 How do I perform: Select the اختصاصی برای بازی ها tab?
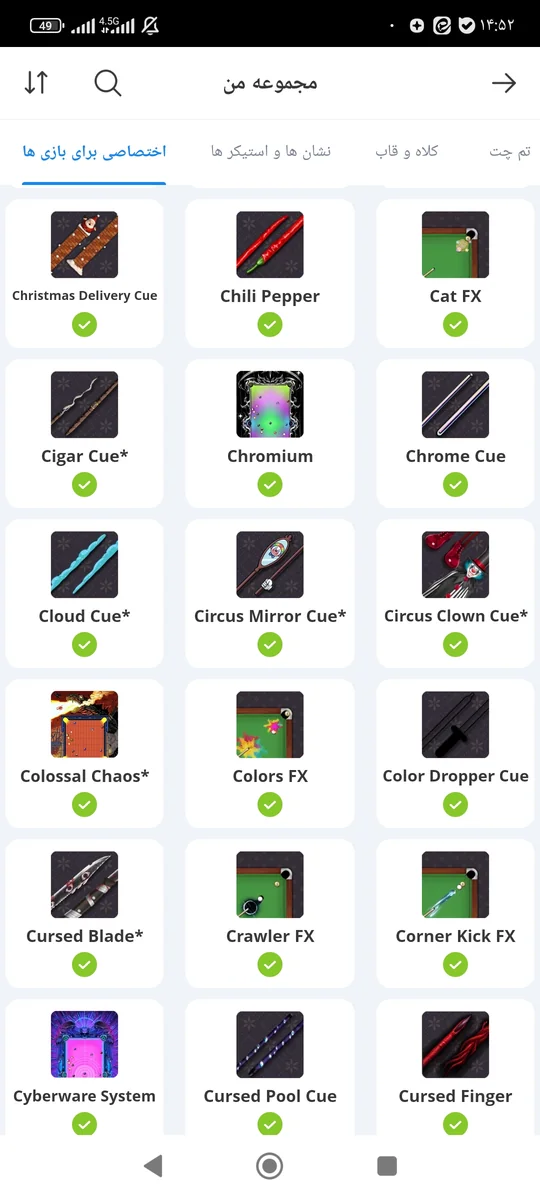pos(94,151)
